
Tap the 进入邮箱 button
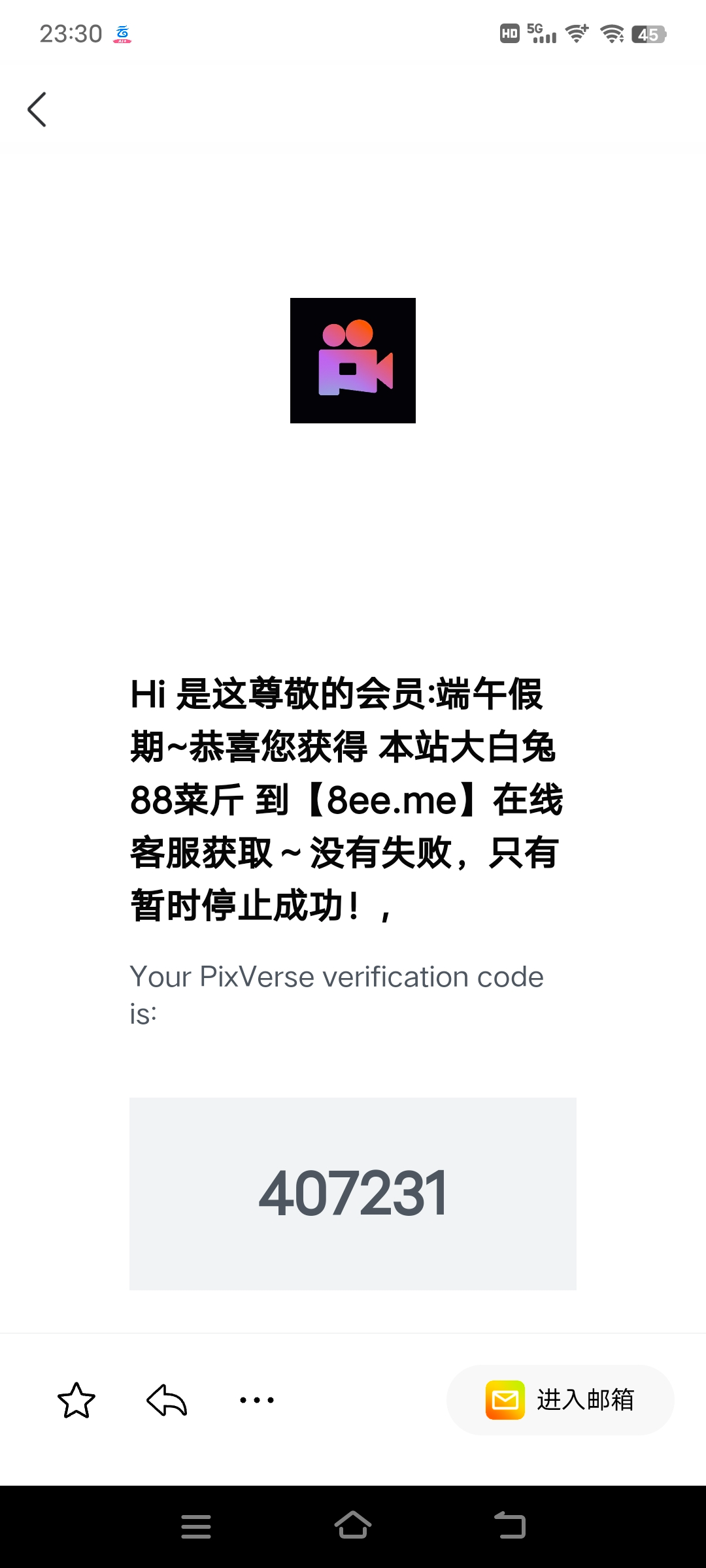click(x=560, y=1400)
